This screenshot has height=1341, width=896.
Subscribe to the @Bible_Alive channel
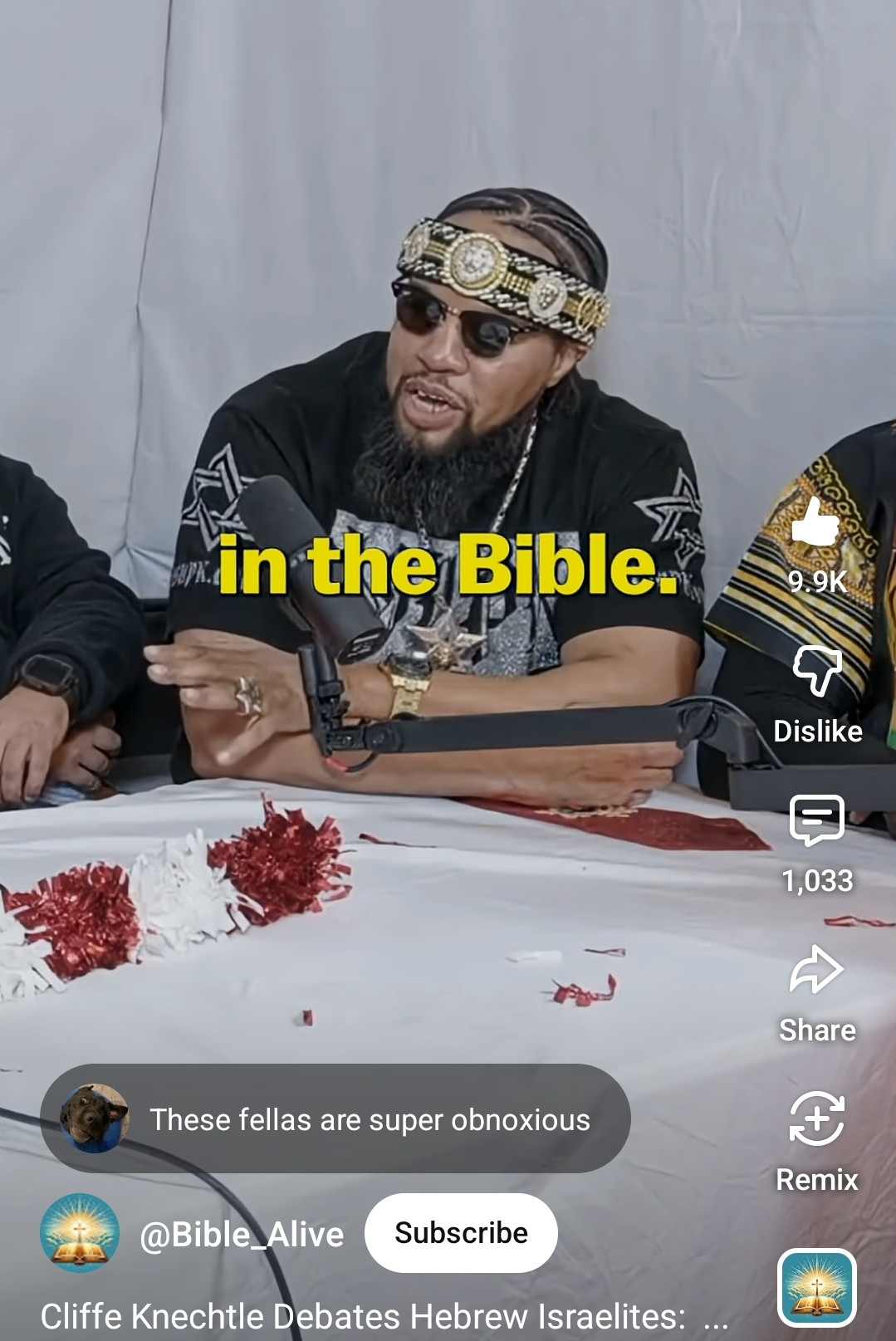pos(461,1233)
